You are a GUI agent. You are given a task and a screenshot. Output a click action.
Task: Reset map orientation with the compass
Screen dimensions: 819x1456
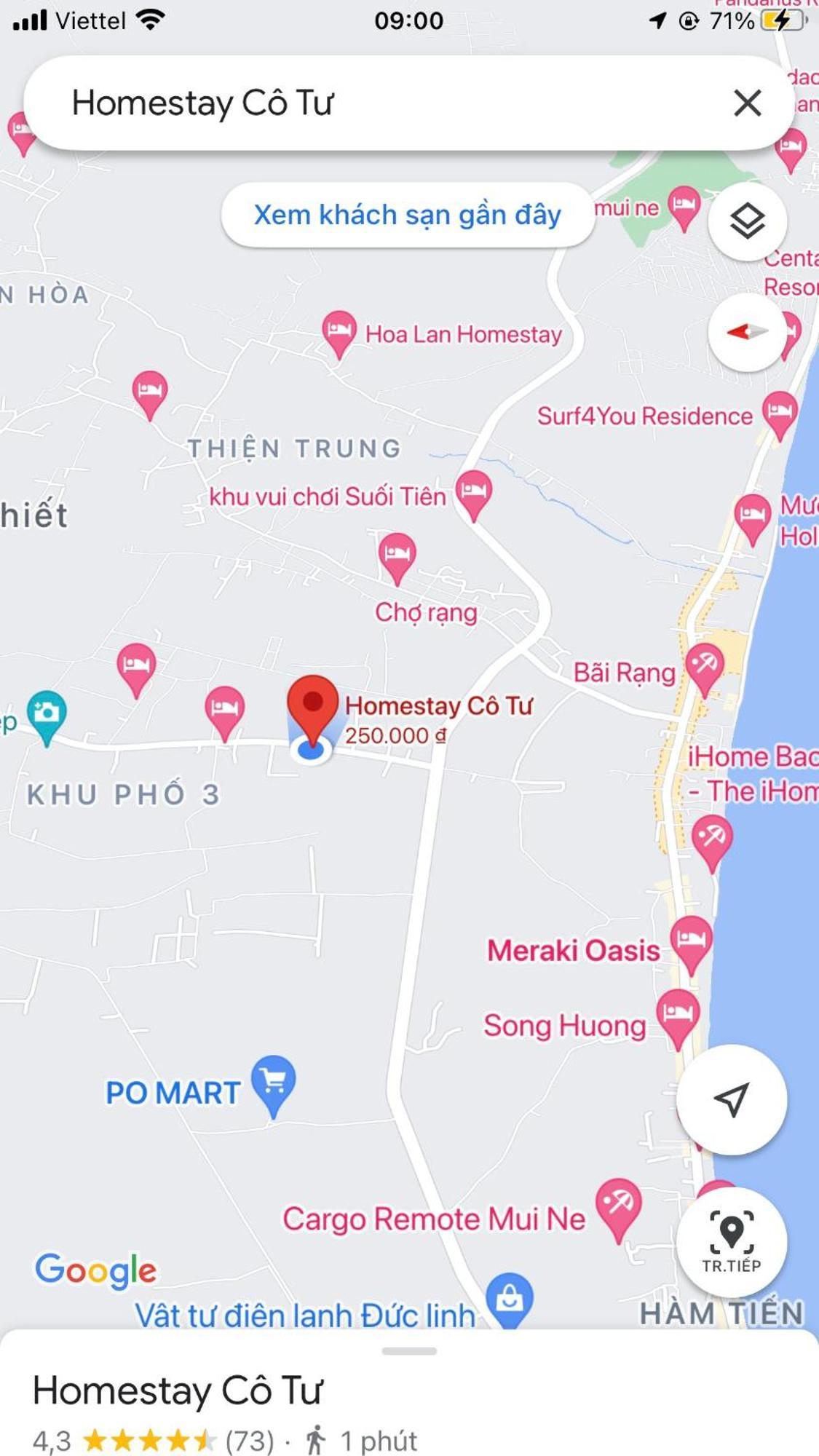click(748, 333)
